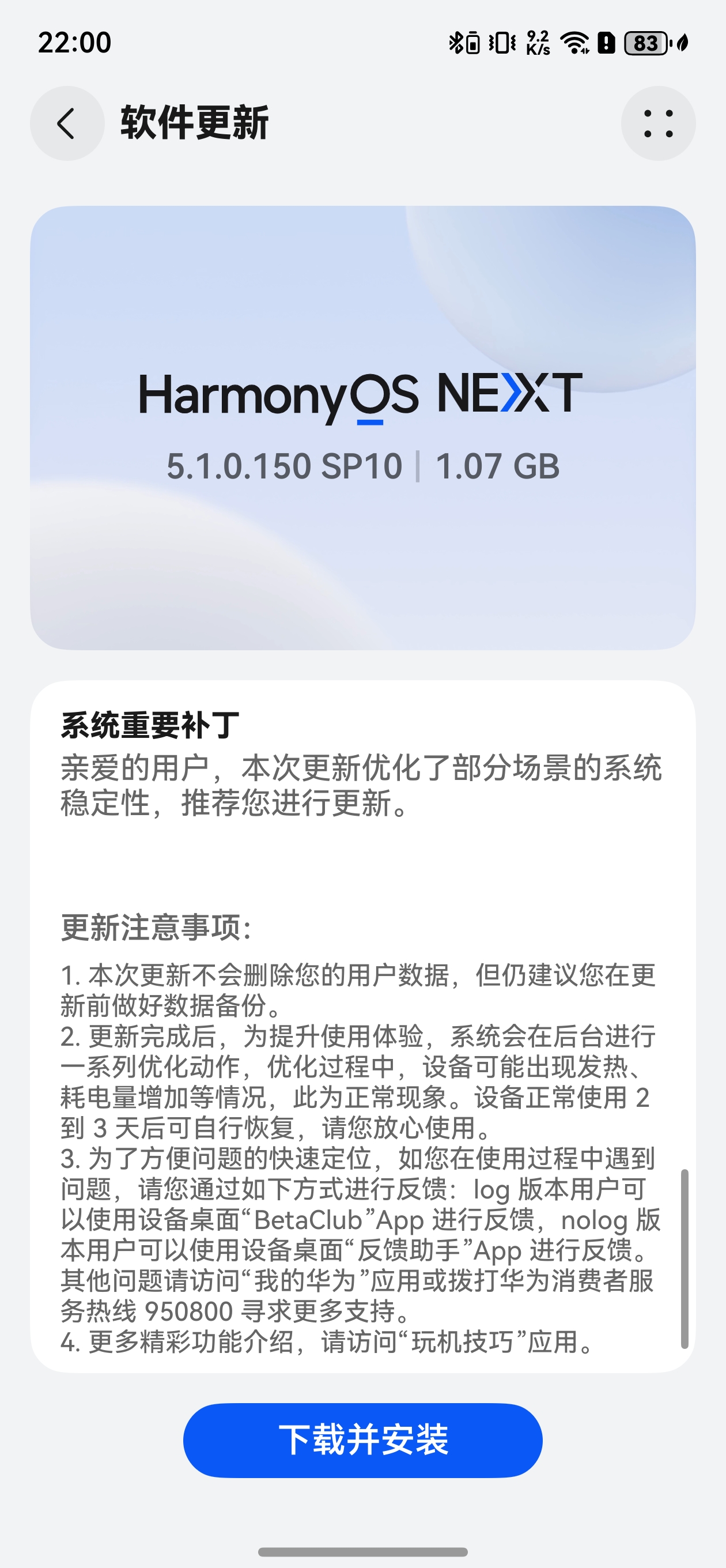Go back from the 软件更新 page
Image resolution: width=726 pixels, height=1568 pixels.
tap(67, 123)
